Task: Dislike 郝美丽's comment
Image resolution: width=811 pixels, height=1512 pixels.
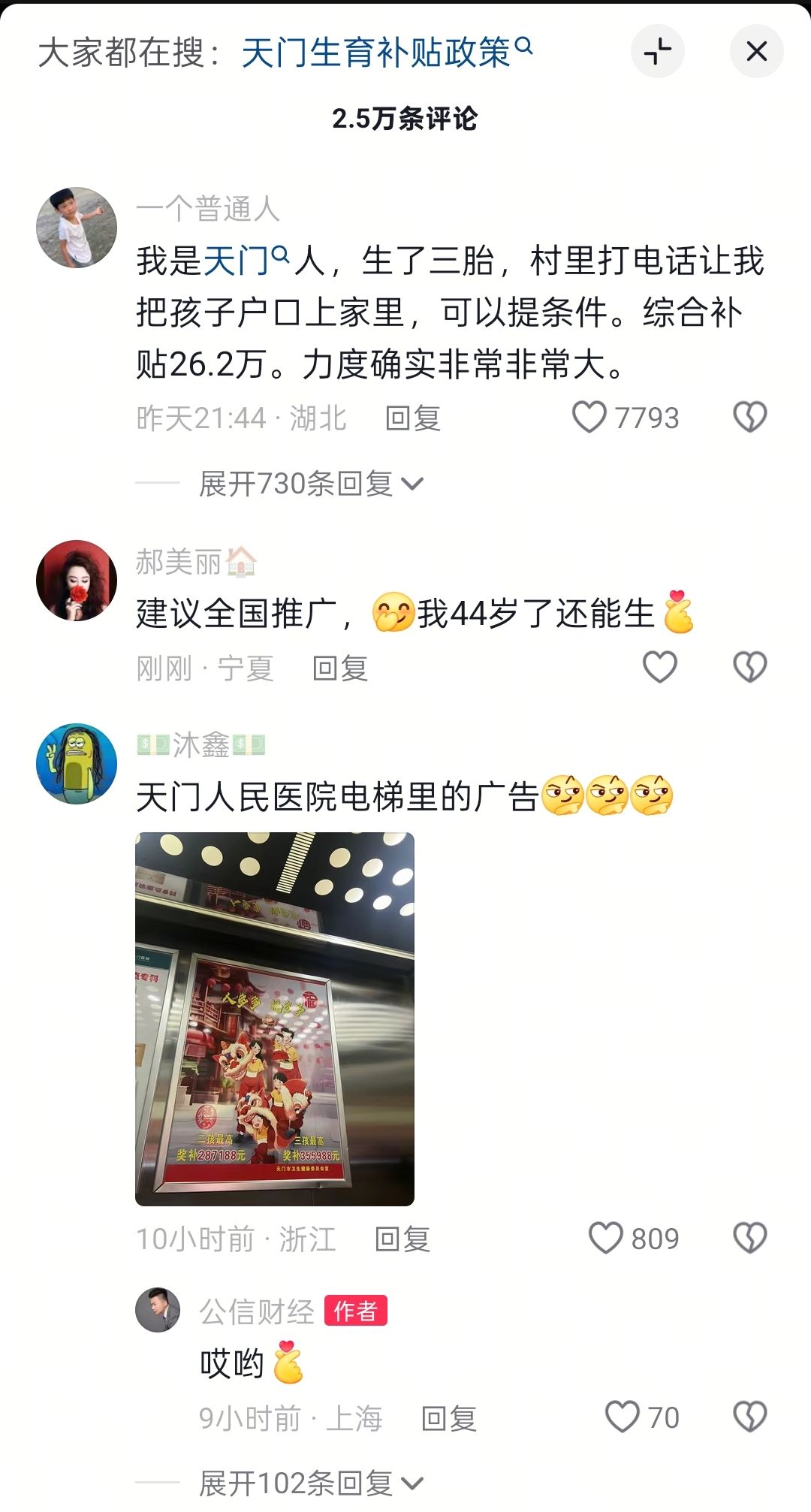Action: pyautogui.click(x=749, y=667)
